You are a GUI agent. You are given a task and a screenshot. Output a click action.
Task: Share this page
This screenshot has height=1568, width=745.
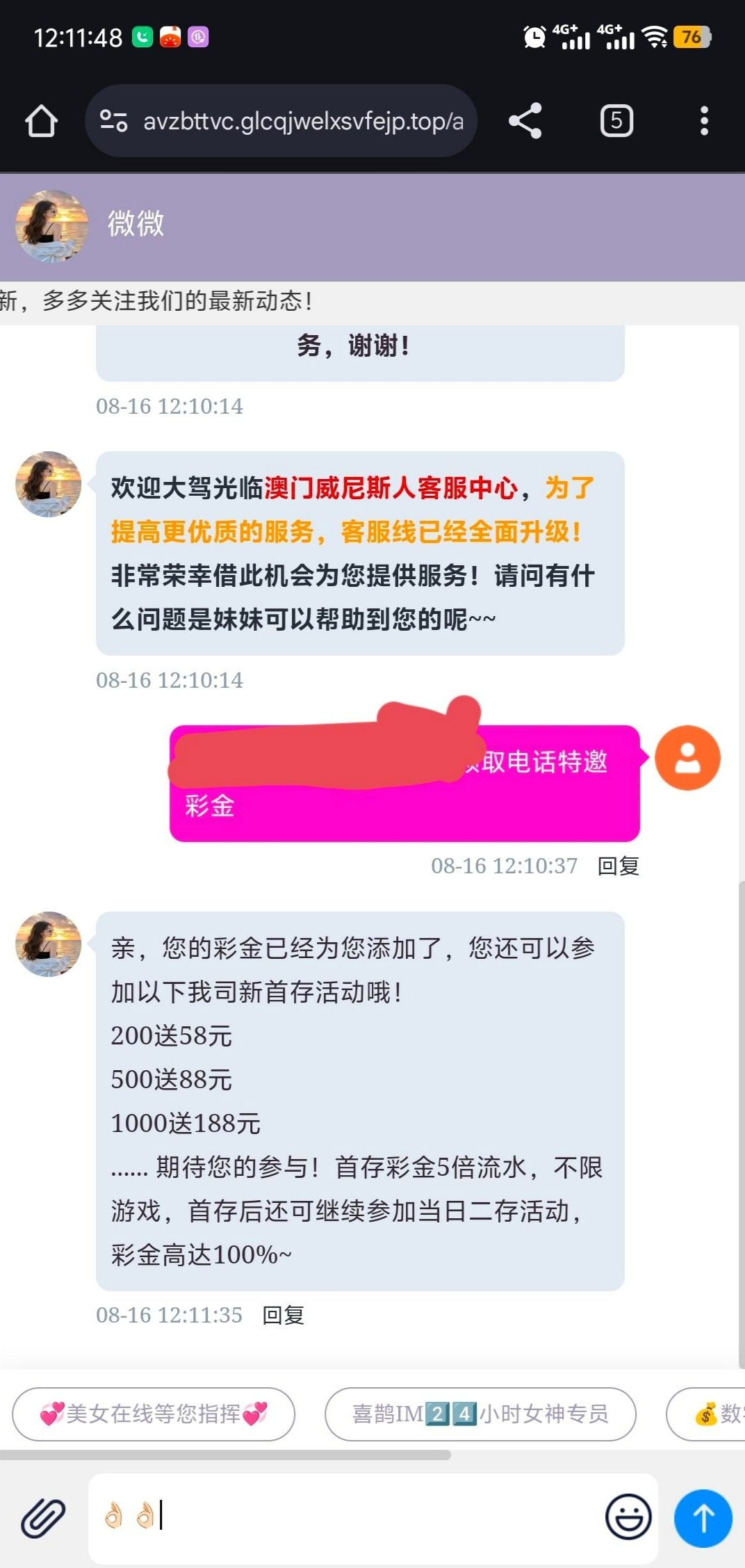[x=525, y=121]
